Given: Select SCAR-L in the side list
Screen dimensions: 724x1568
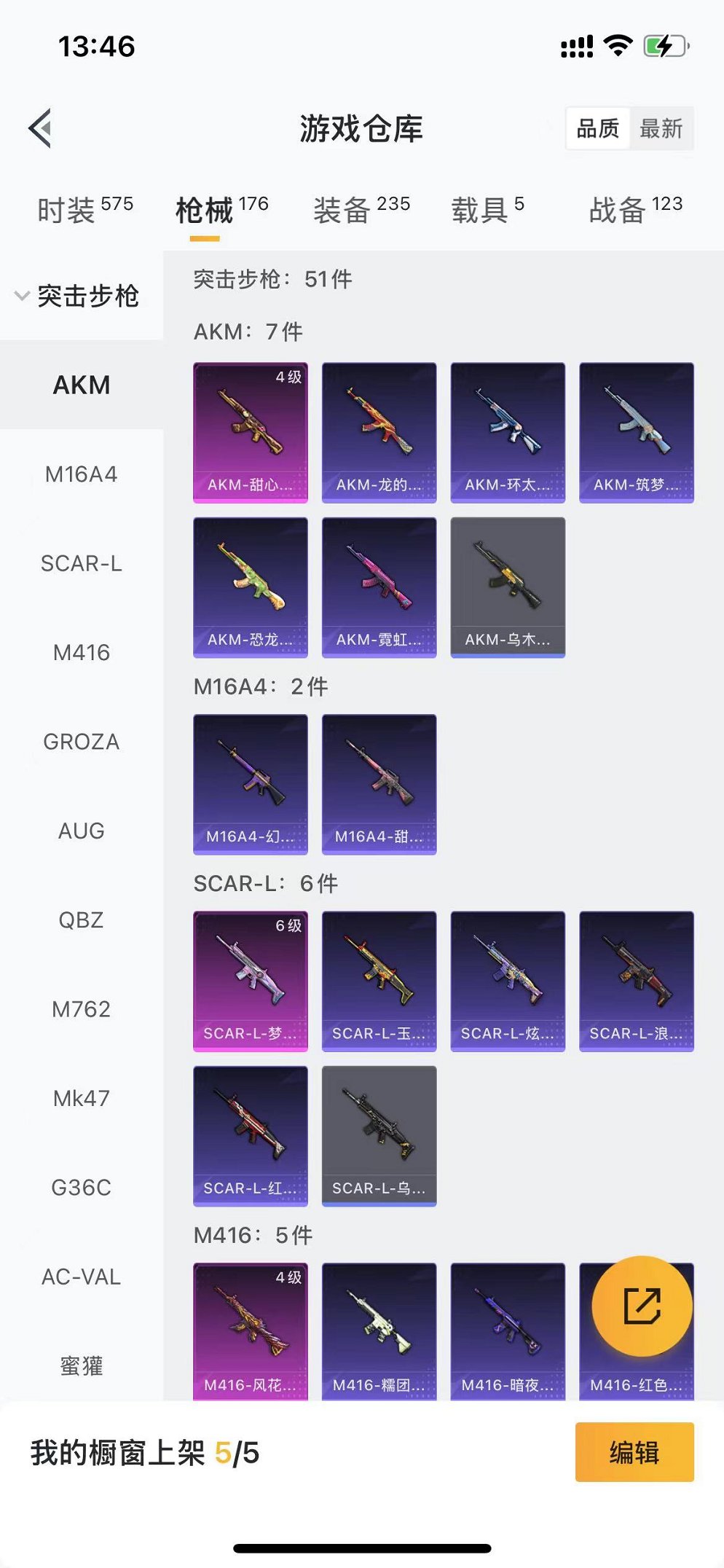Looking at the screenshot, I should coord(81,563).
